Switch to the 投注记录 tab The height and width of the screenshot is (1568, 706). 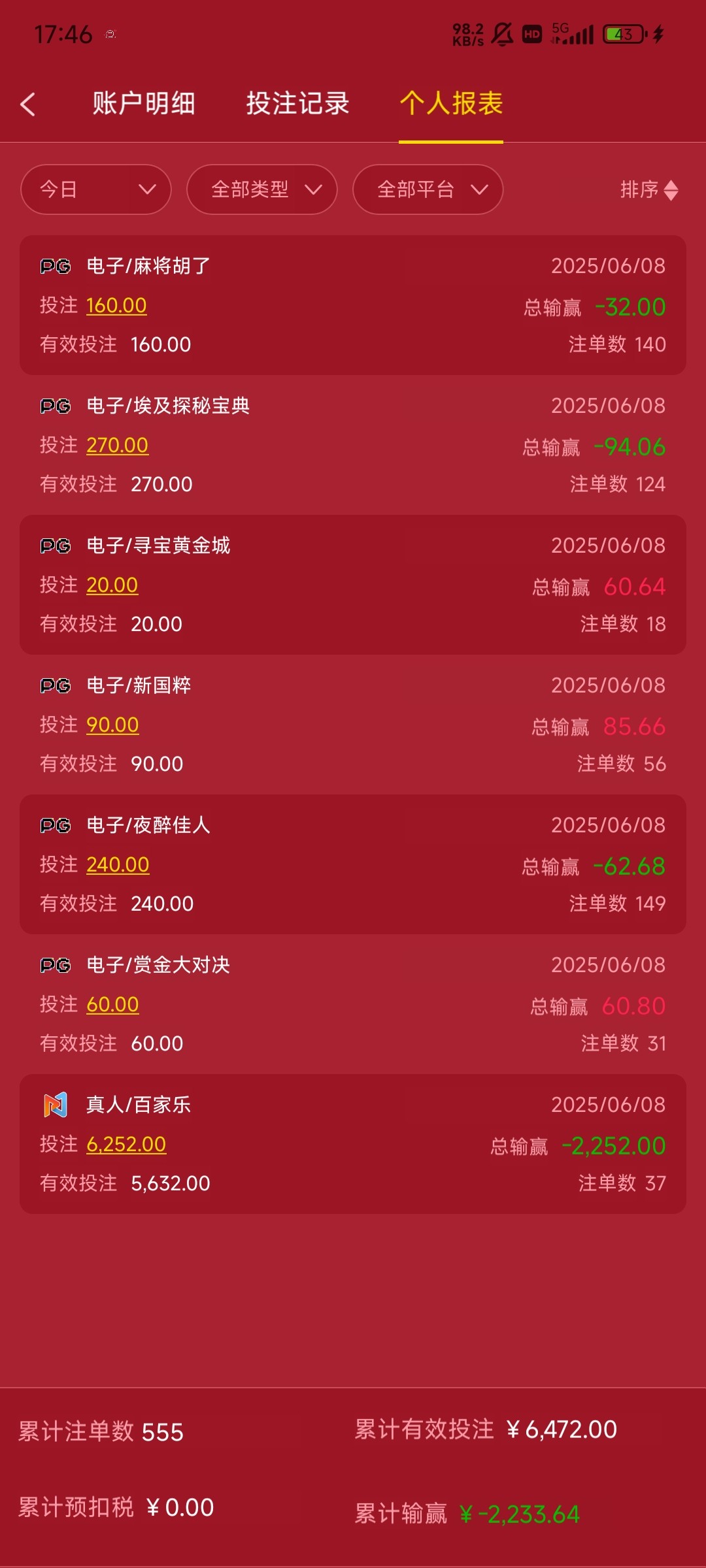pos(297,103)
